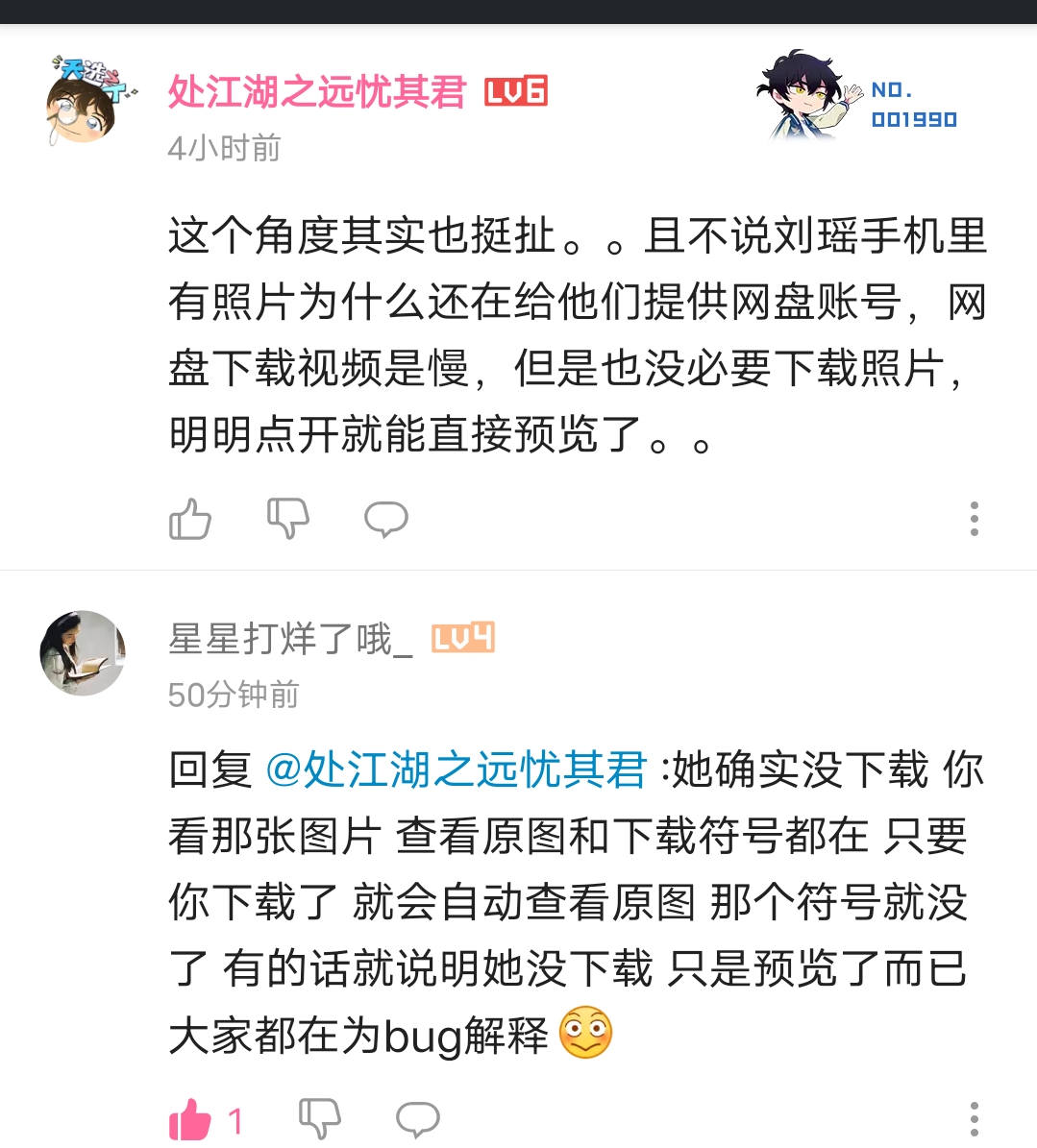Comment on 星星打烊了哦_'s reply

click(x=418, y=1119)
